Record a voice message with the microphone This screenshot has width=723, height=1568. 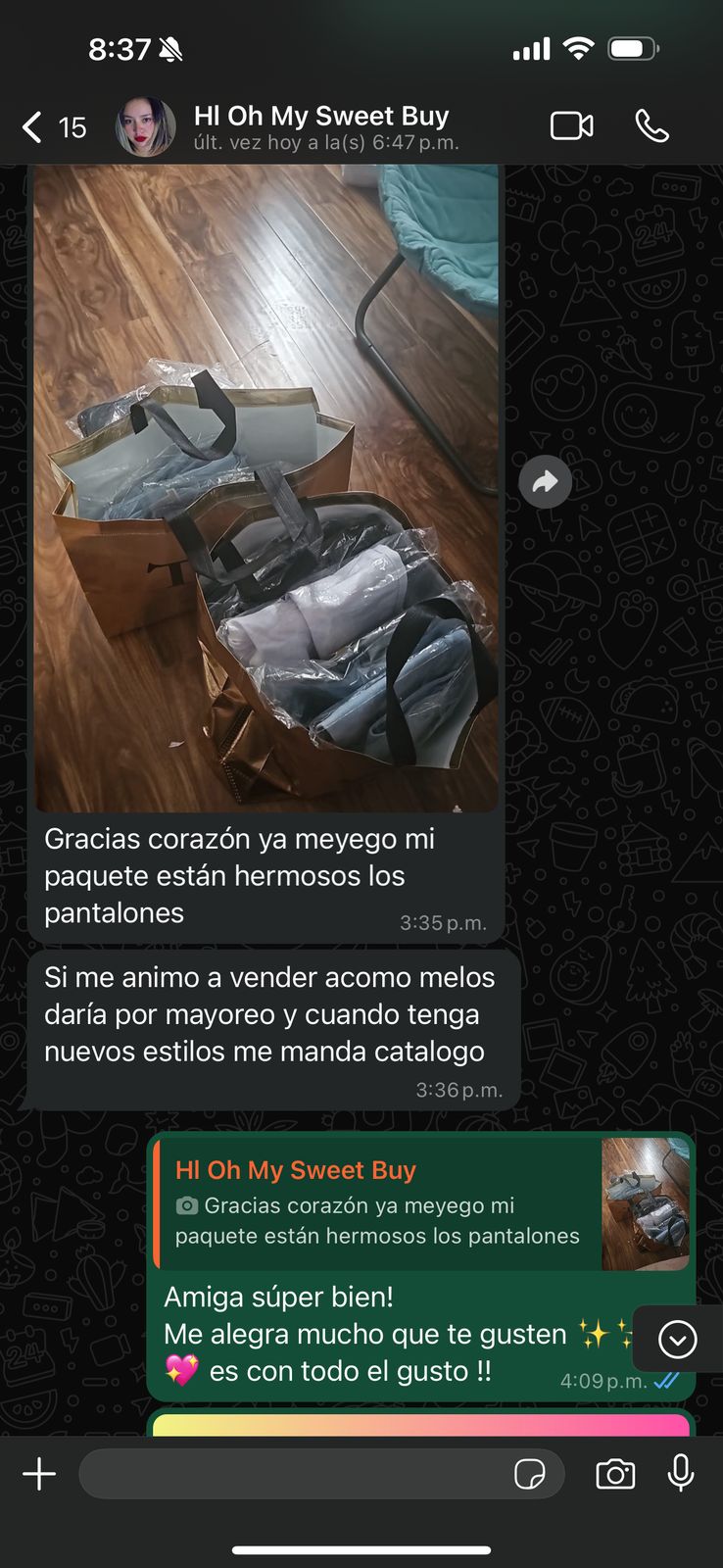tap(681, 1473)
